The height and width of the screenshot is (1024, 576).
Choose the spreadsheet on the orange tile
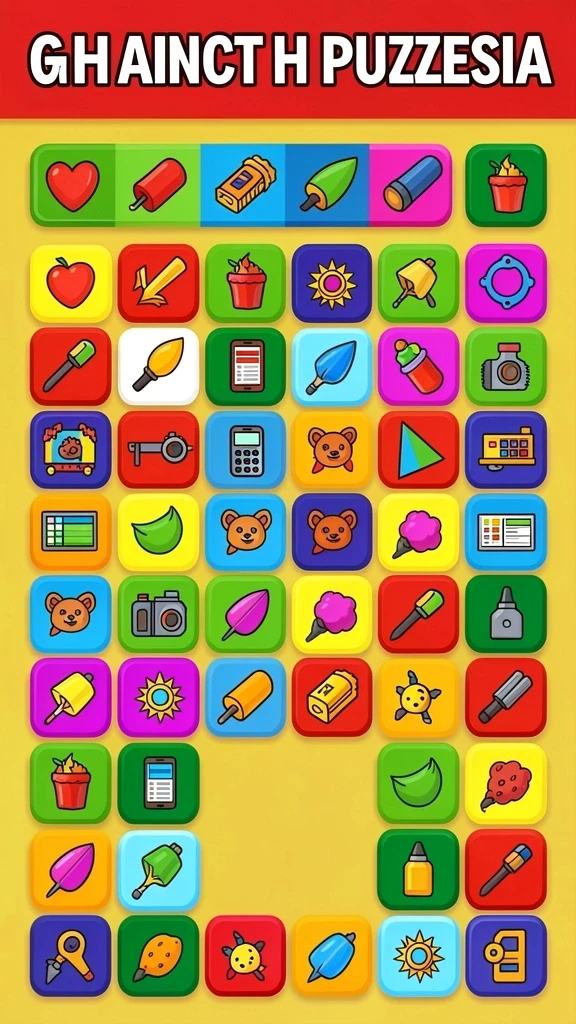(71, 532)
